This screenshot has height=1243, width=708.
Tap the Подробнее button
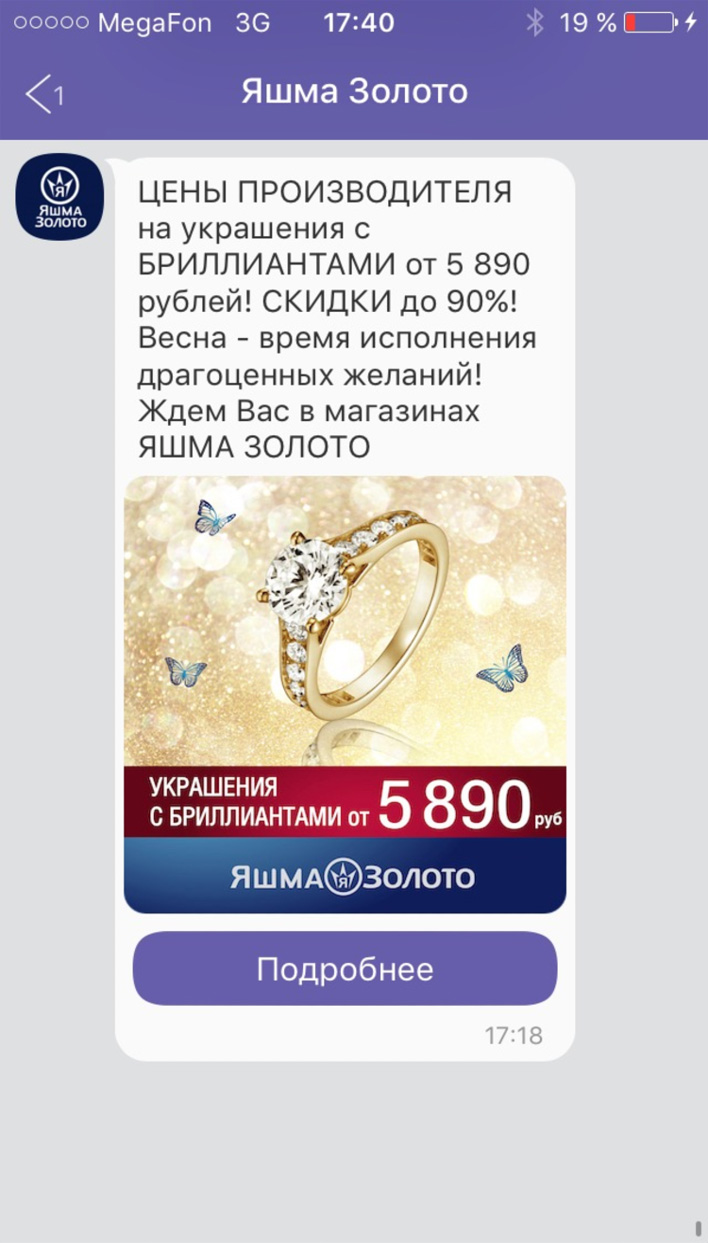[x=345, y=969]
